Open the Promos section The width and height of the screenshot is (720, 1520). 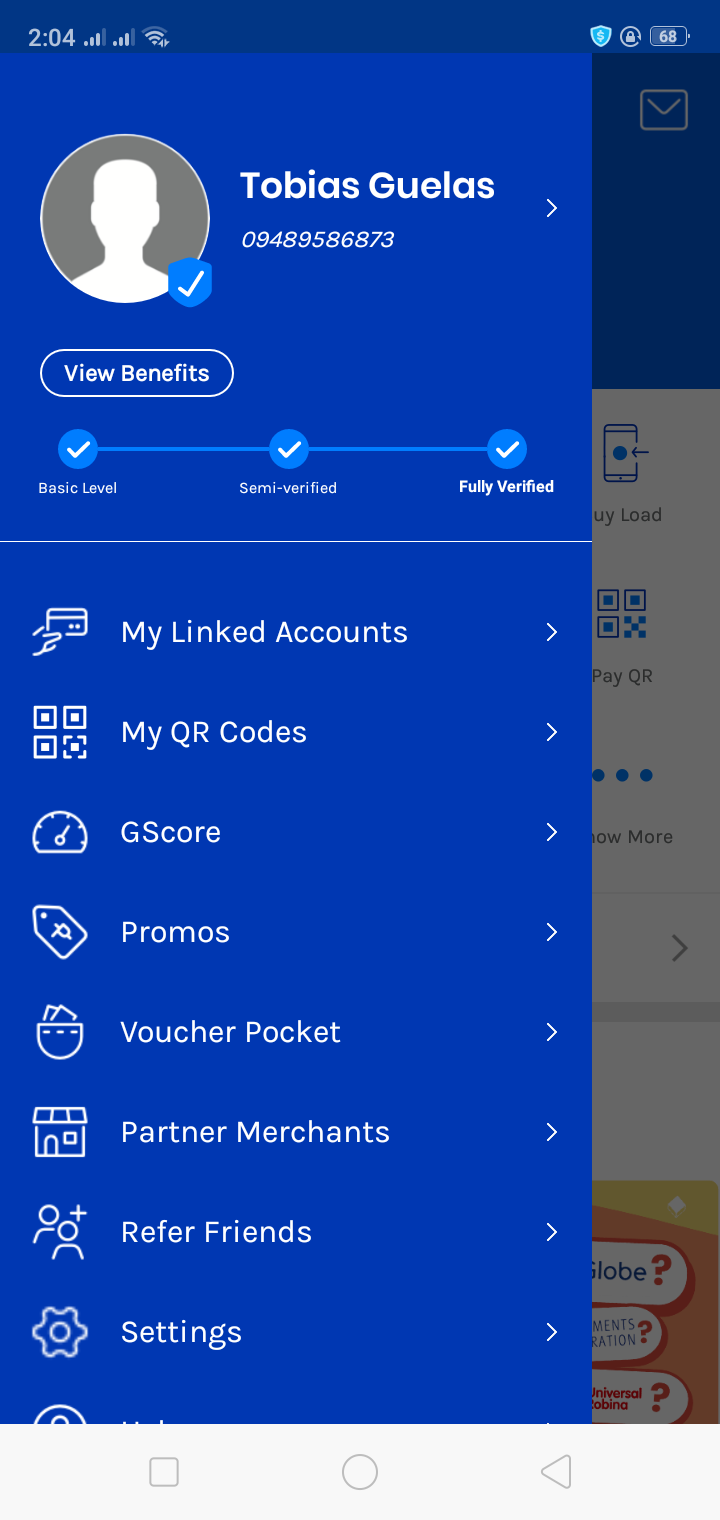[176, 932]
